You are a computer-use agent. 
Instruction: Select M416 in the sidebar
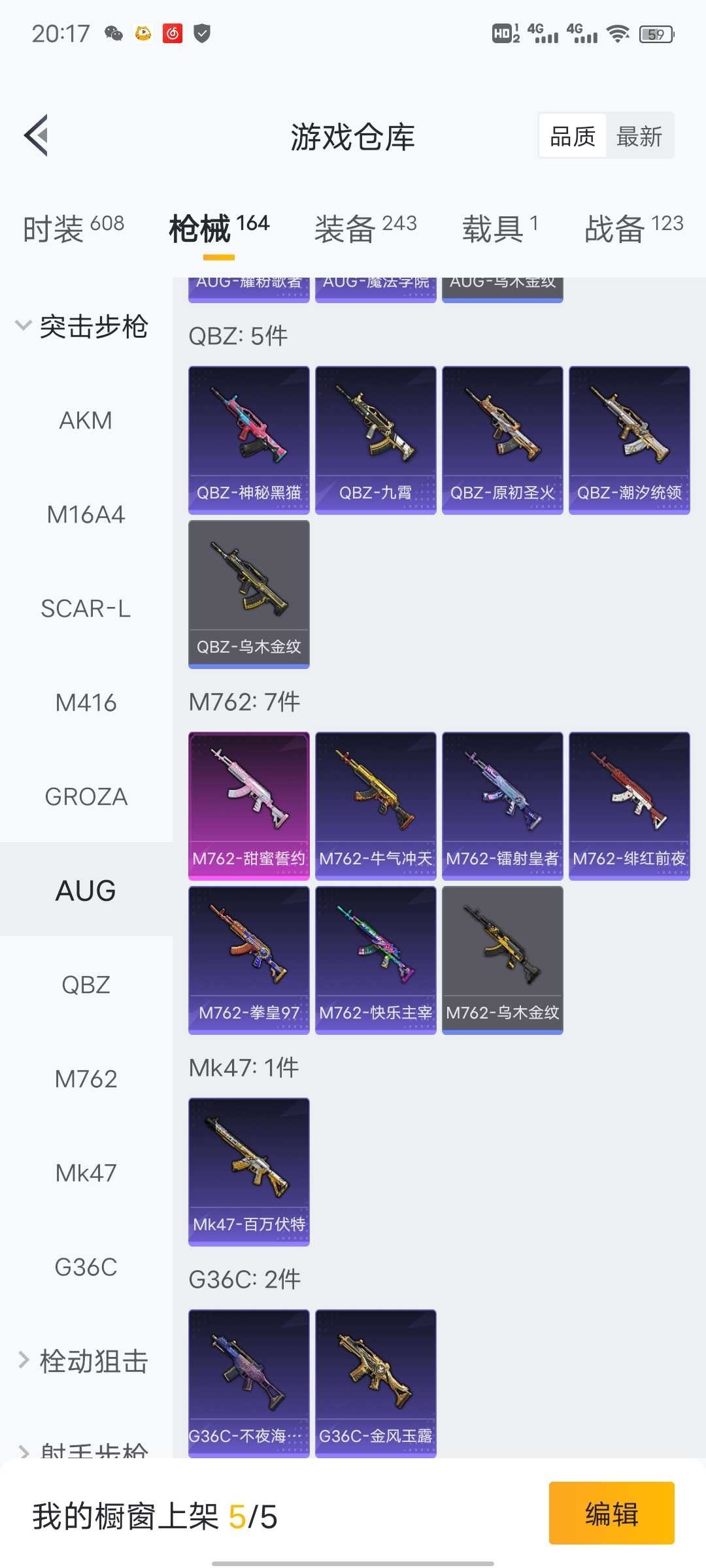[x=86, y=702]
